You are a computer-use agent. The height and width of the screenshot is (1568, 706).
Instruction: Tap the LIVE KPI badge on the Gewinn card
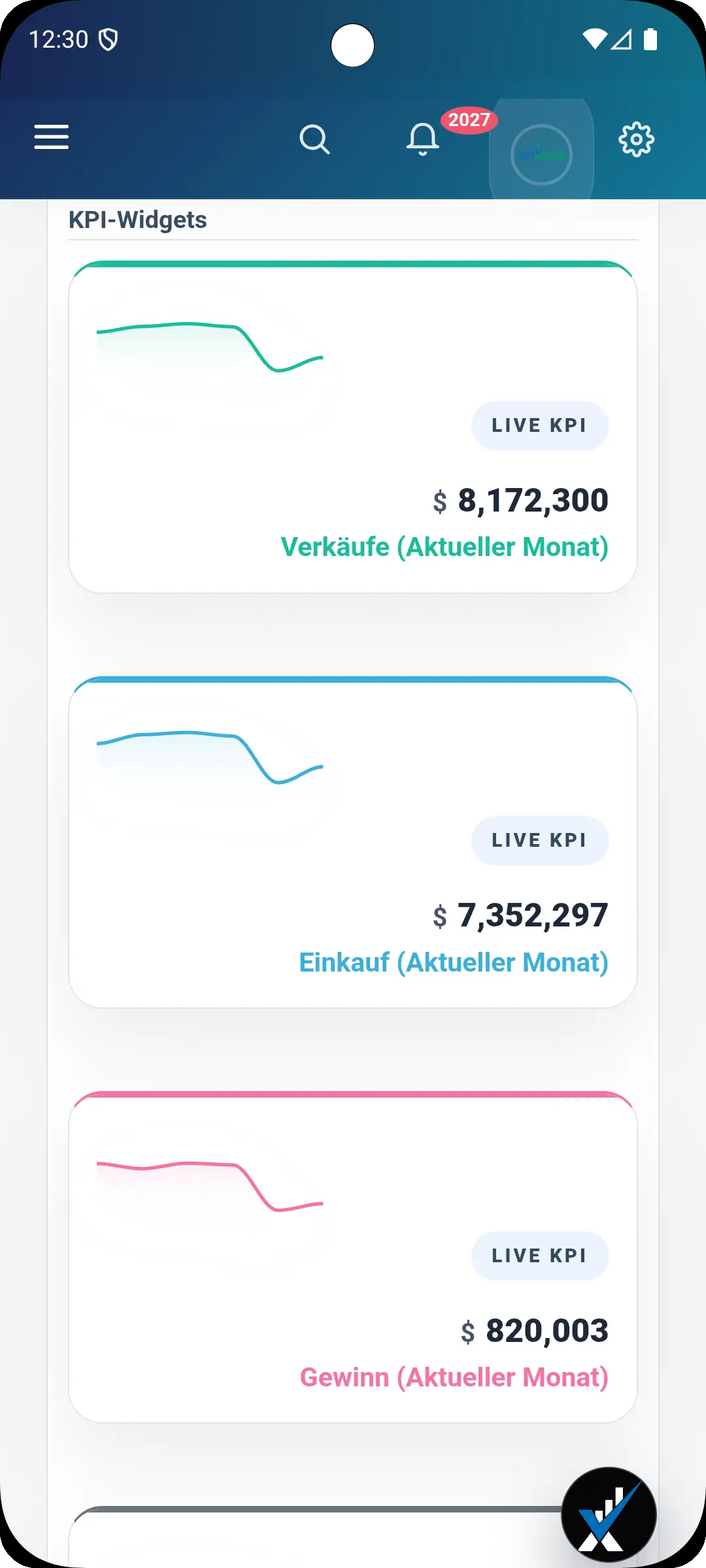[x=539, y=1255]
